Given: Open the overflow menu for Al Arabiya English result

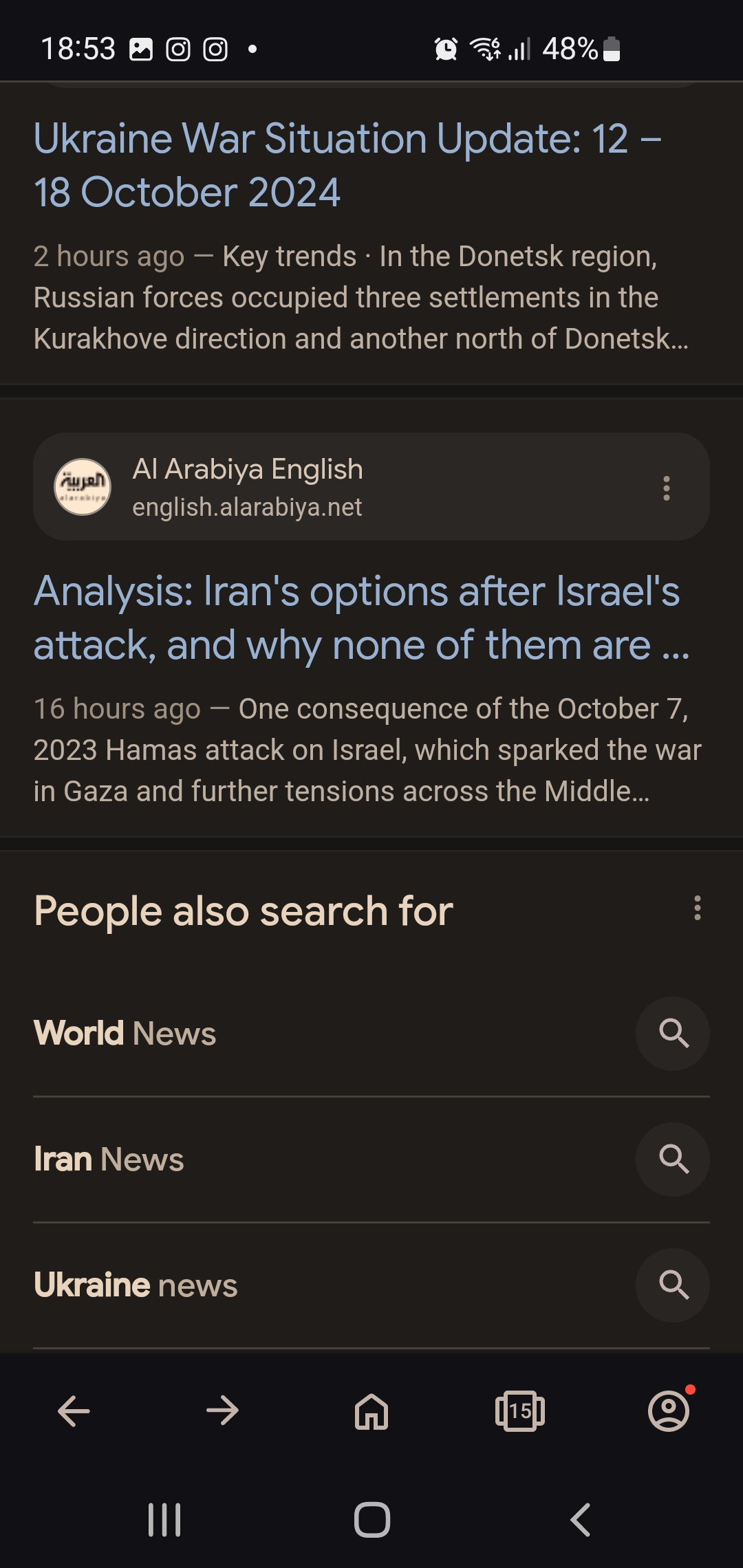Looking at the screenshot, I should tap(666, 488).
